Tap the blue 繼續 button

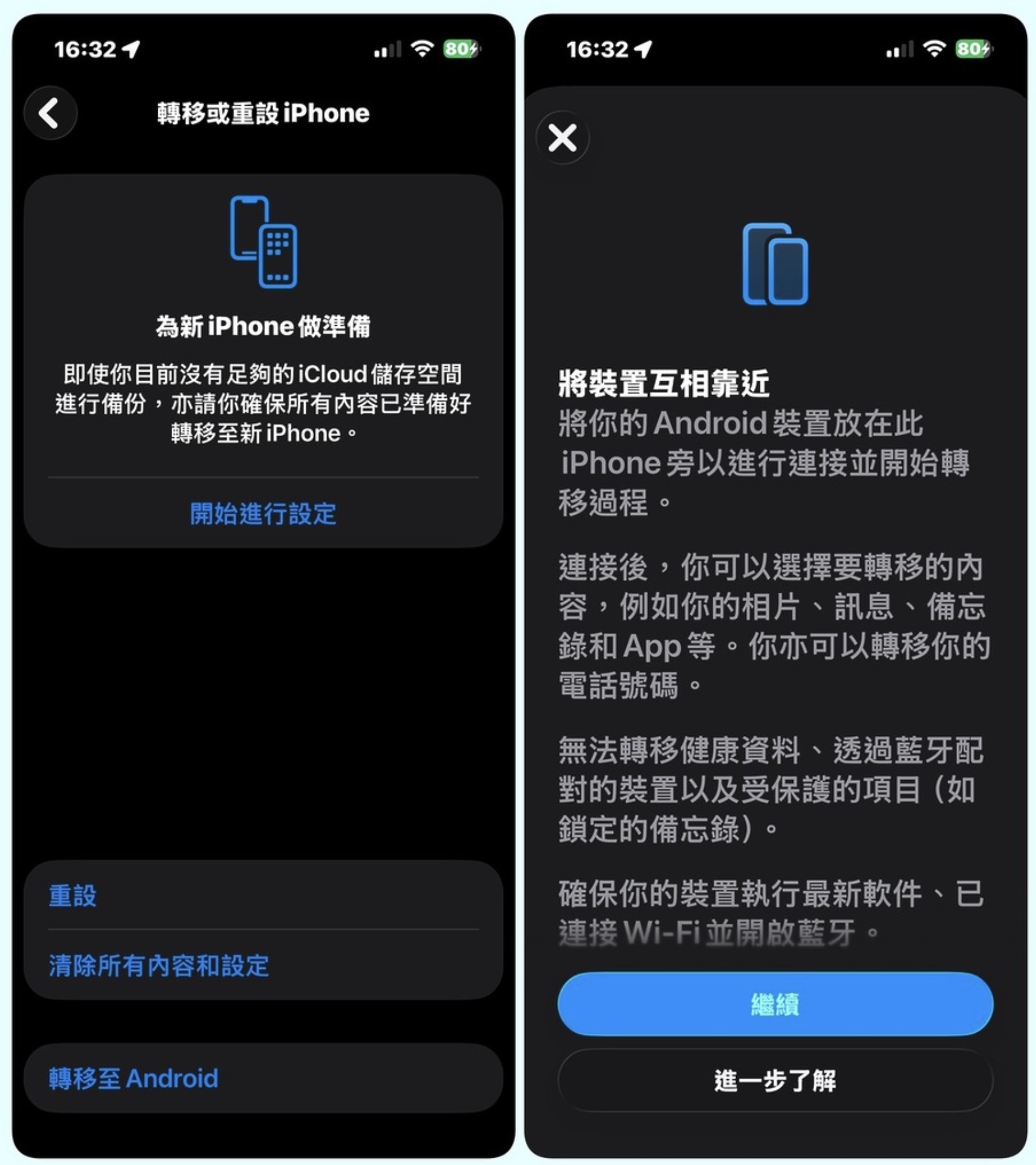[775, 1004]
